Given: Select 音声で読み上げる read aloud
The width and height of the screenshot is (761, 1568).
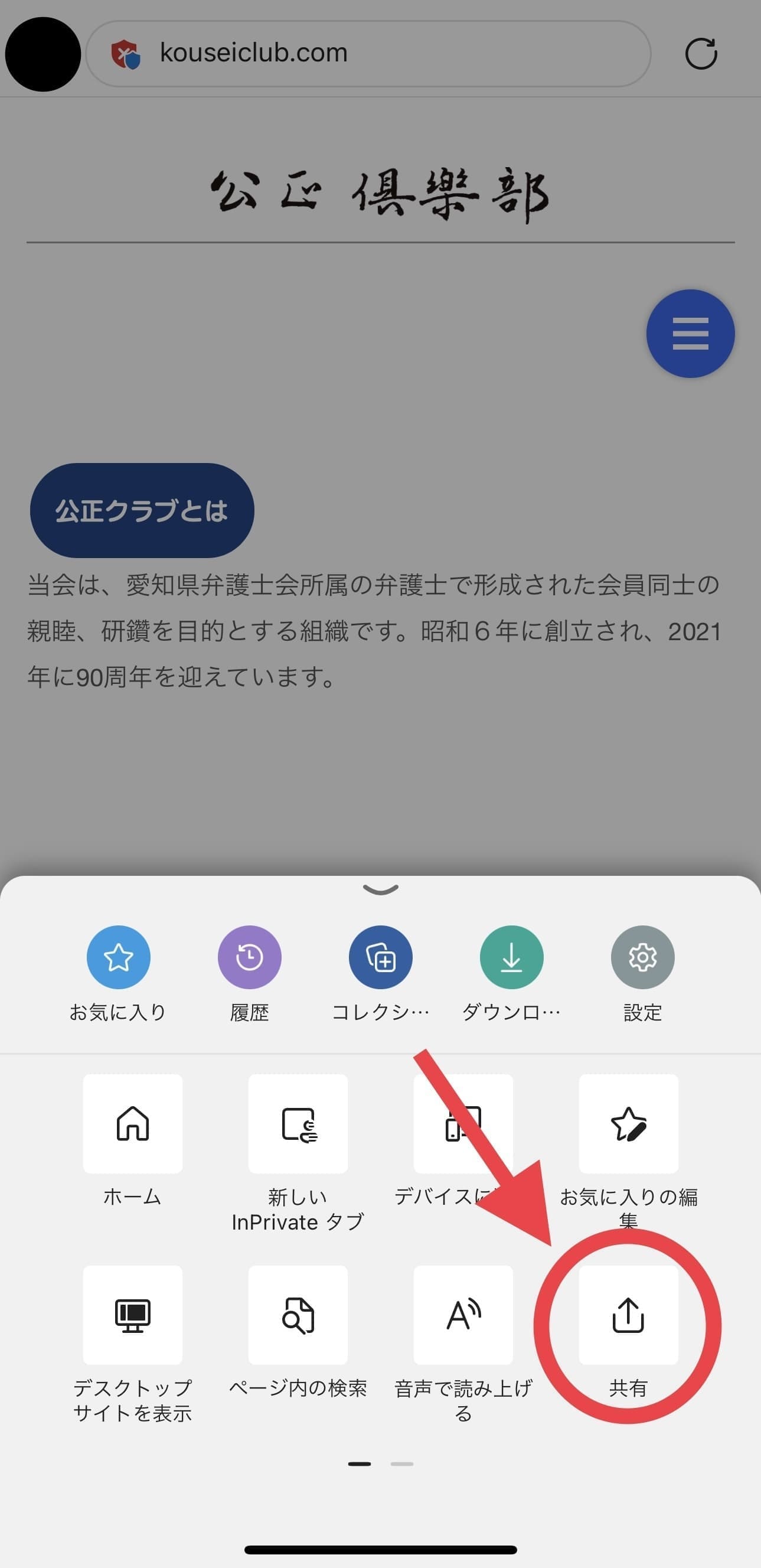Looking at the screenshot, I should (463, 1315).
